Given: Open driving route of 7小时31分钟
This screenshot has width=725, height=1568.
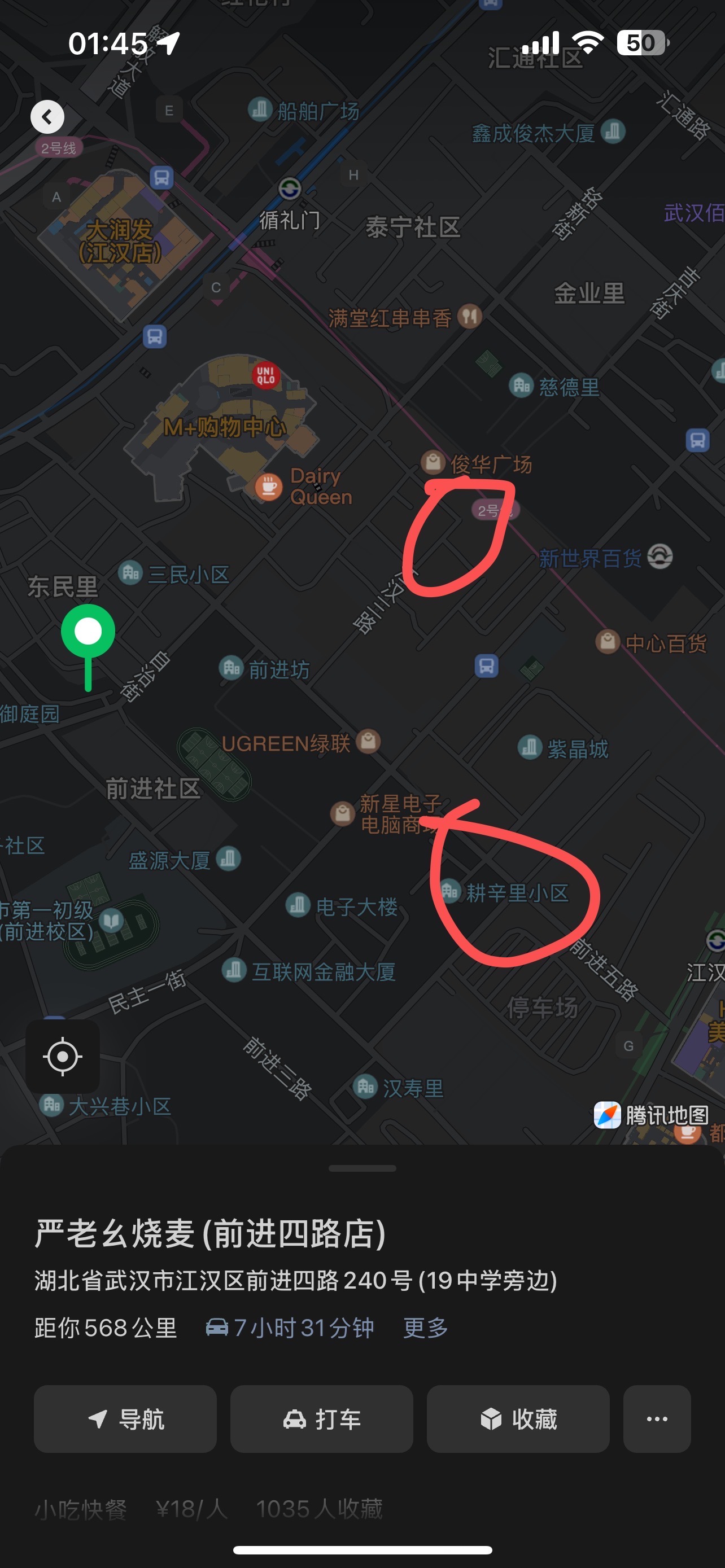Looking at the screenshot, I should pos(290,1328).
